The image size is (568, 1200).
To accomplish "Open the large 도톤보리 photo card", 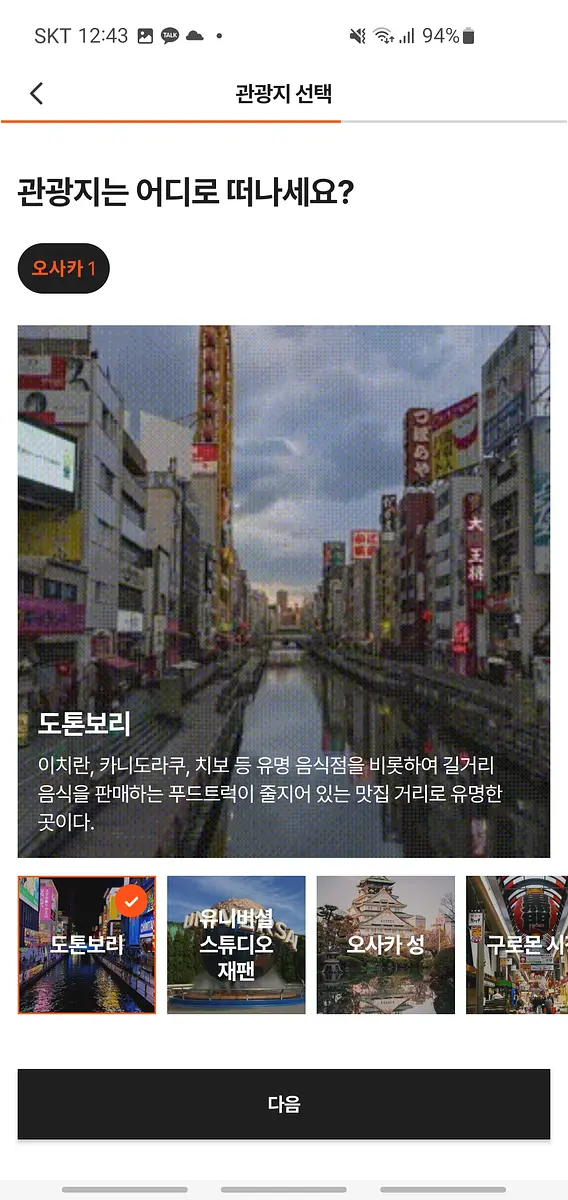I will pos(284,591).
